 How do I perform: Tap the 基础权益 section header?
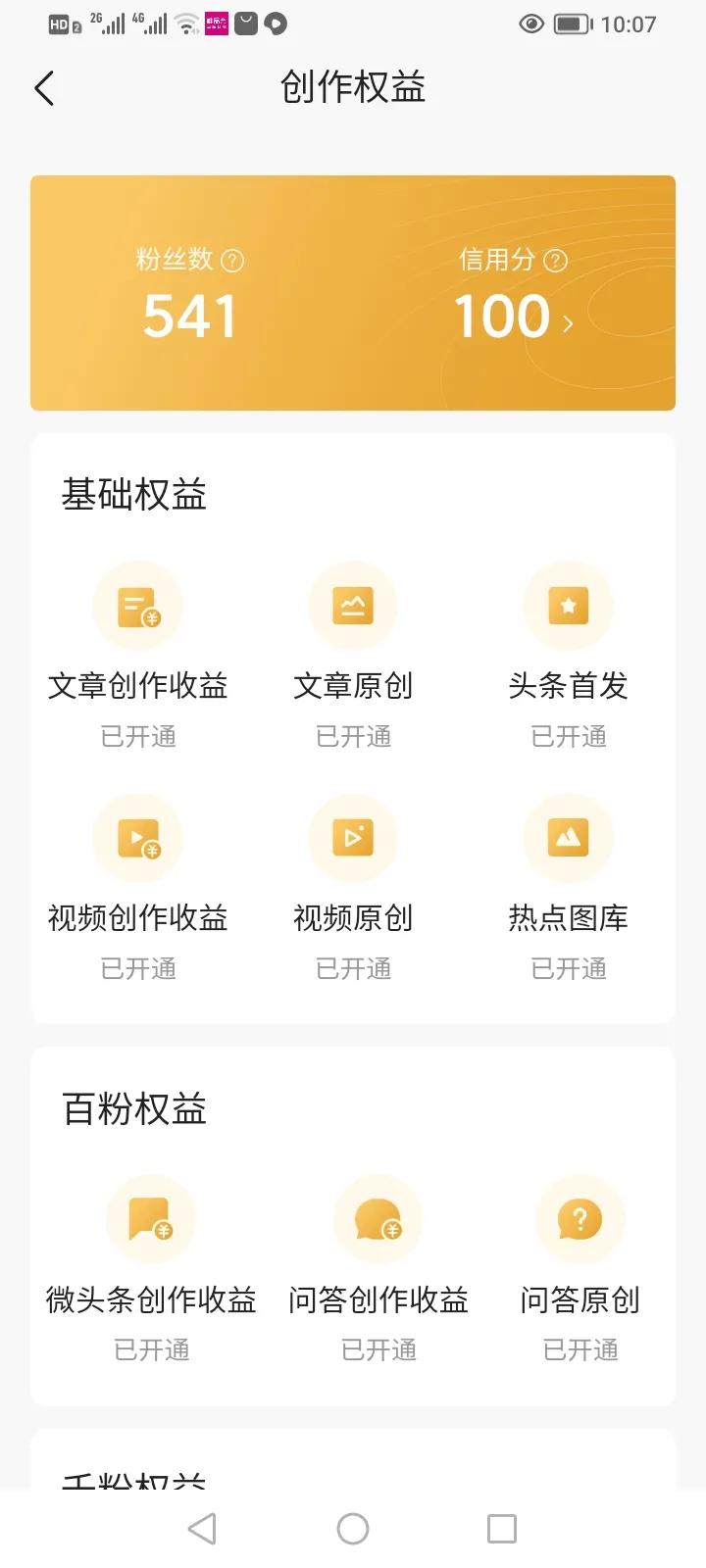pyautogui.click(x=133, y=495)
